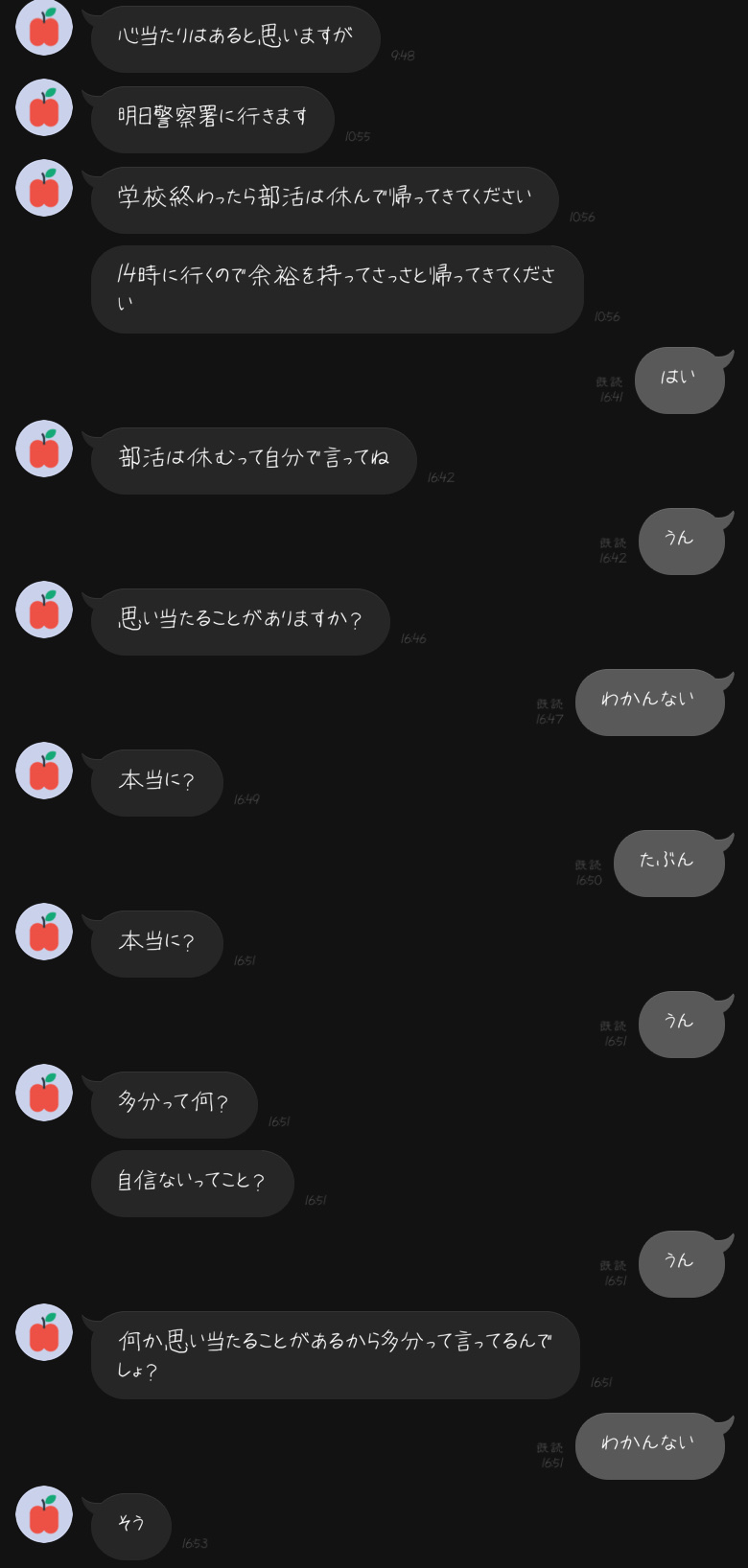The image size is (748, 1568).
Task: Tap the avatar beside 多分って何?
Action: coord(44,1093)
